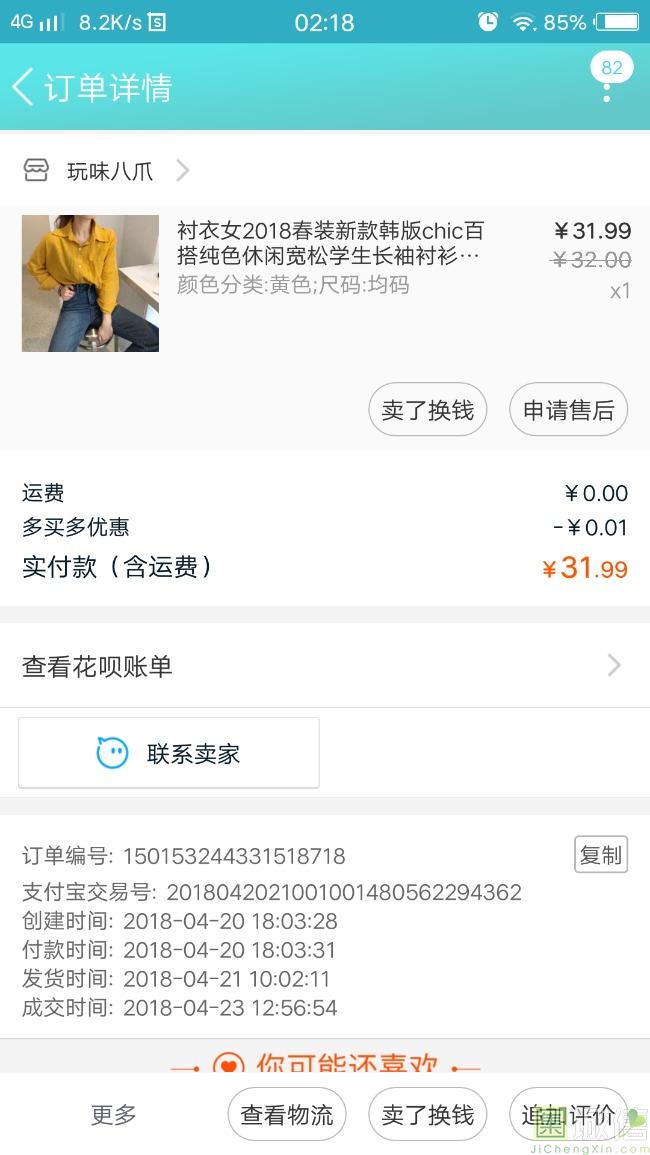
Task: Tap 复制 to copy the order number
Action: (600, 855)
